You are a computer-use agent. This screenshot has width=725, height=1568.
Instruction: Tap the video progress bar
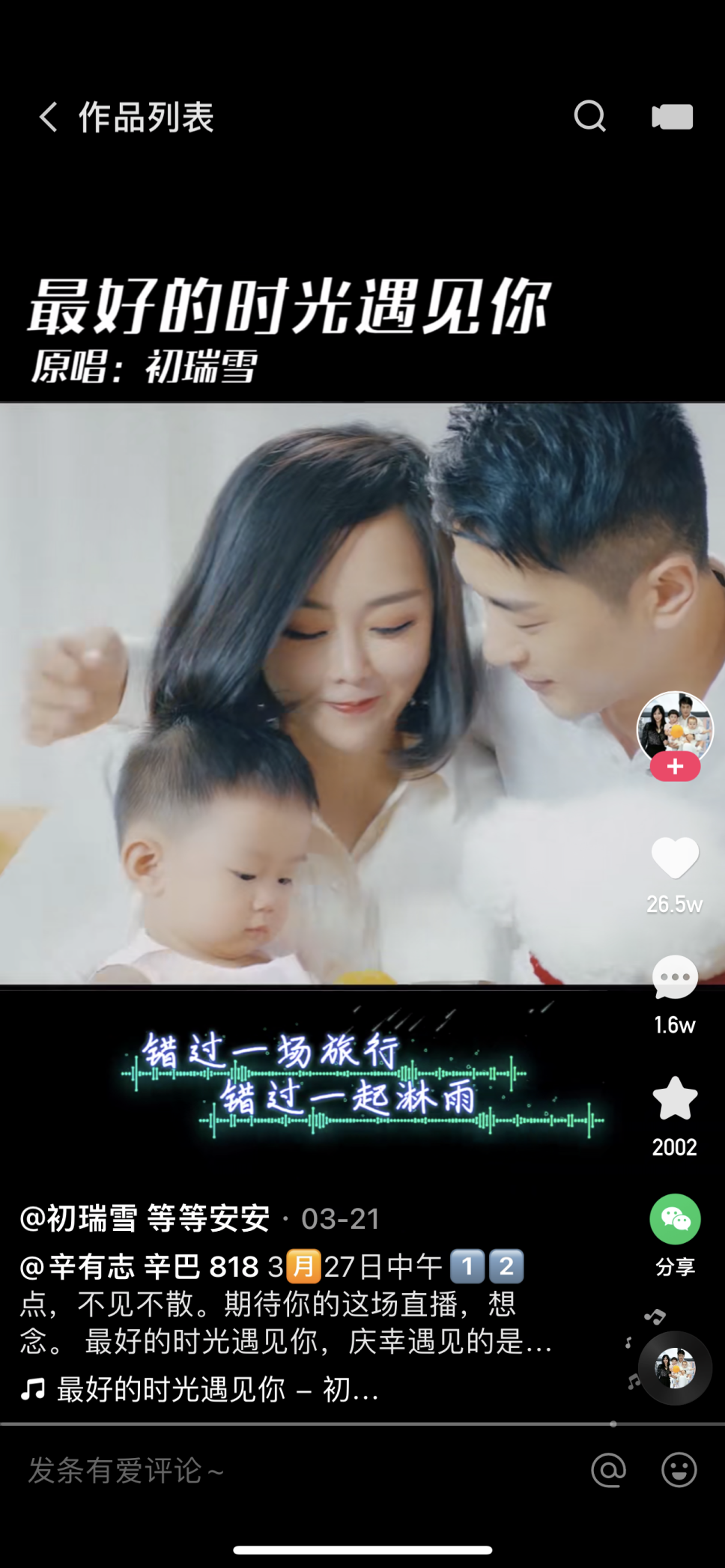(x=362, y=1424)
